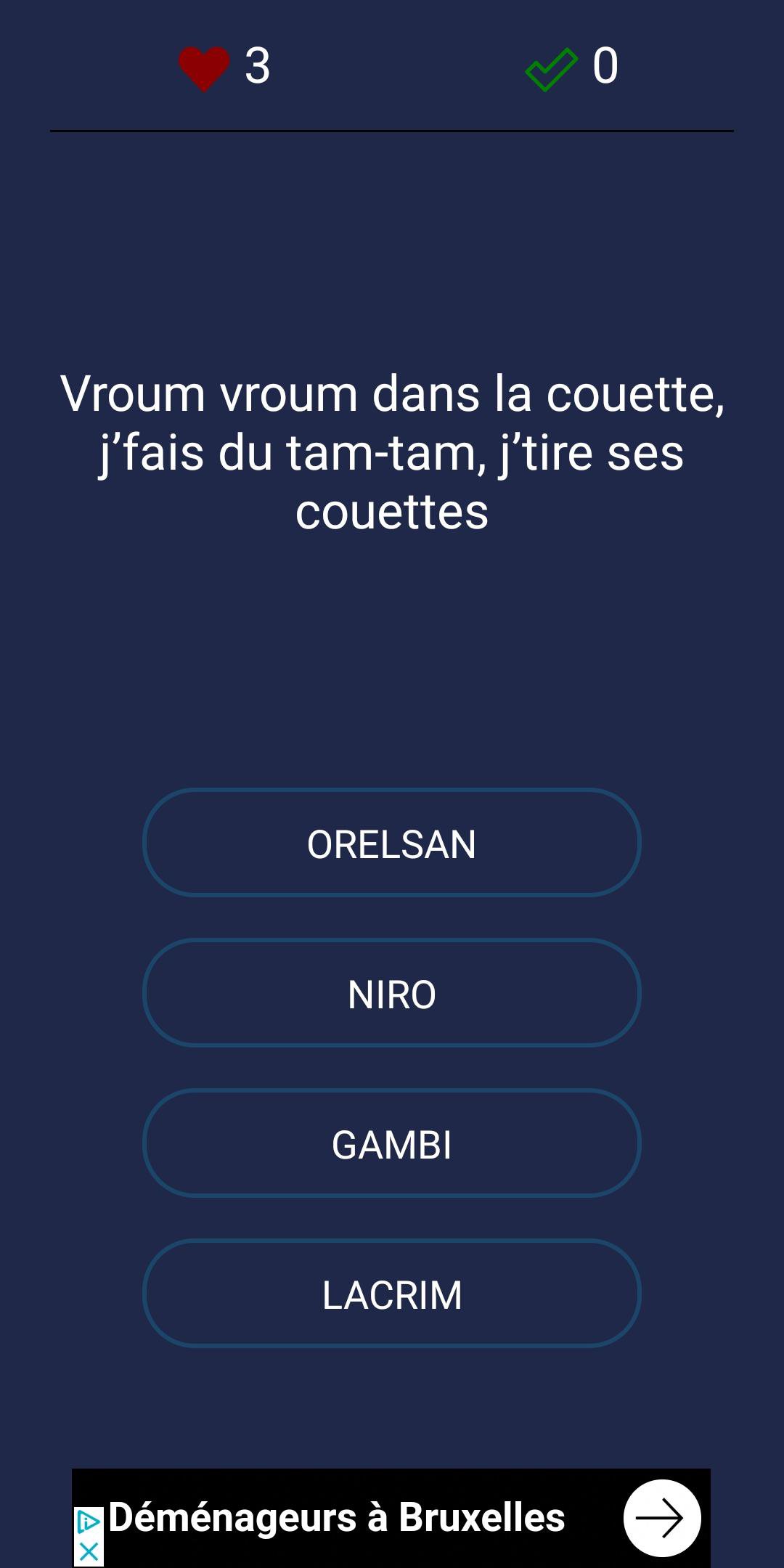The height and width of the screenshot is (1568, 784).
Task: Tap the bottom ad banner area
Action: (392, 1517)
